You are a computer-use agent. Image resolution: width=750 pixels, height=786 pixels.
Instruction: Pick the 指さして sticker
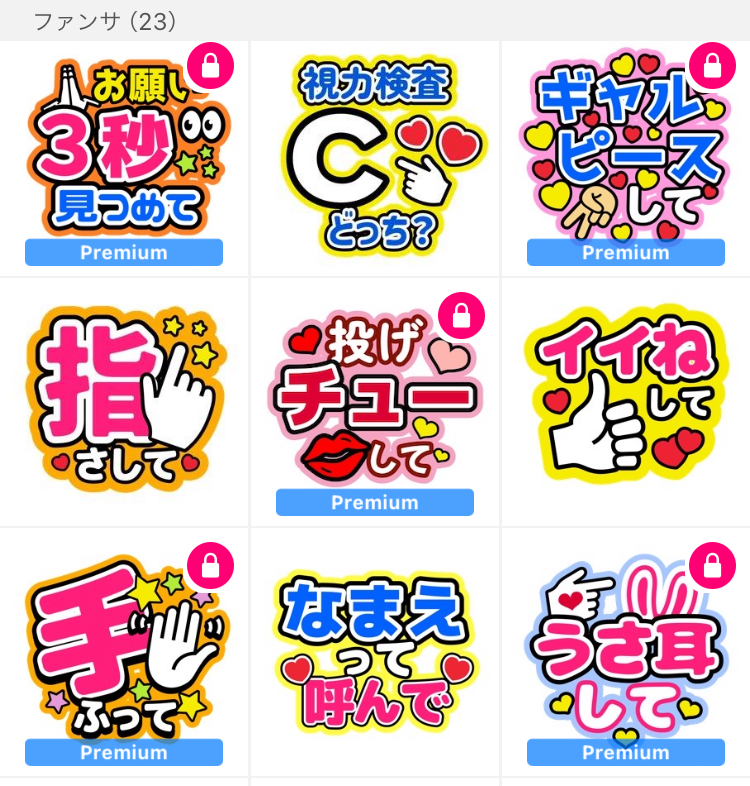coord(124,400)
